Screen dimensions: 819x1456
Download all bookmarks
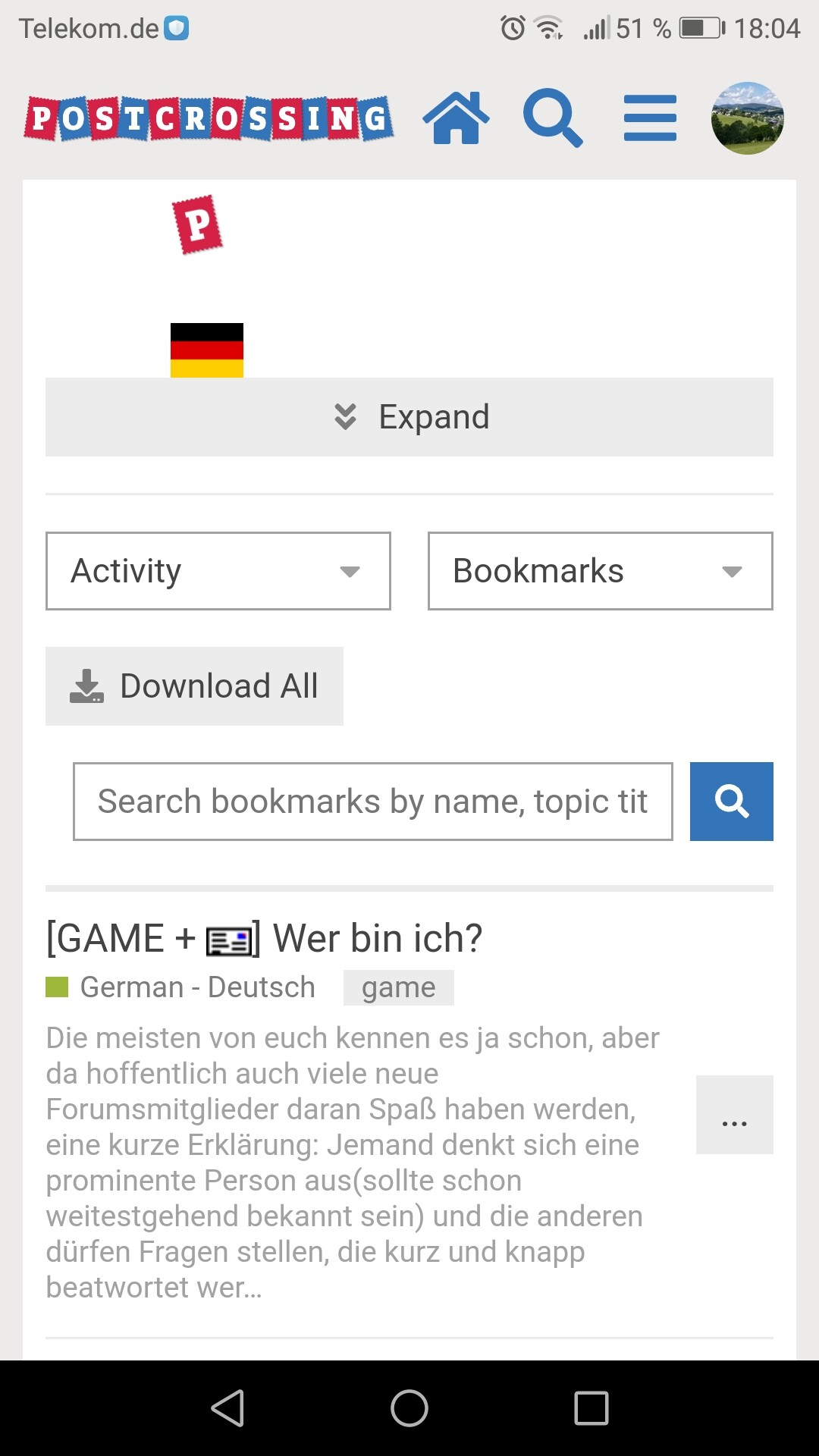click(x=194, y=686)
